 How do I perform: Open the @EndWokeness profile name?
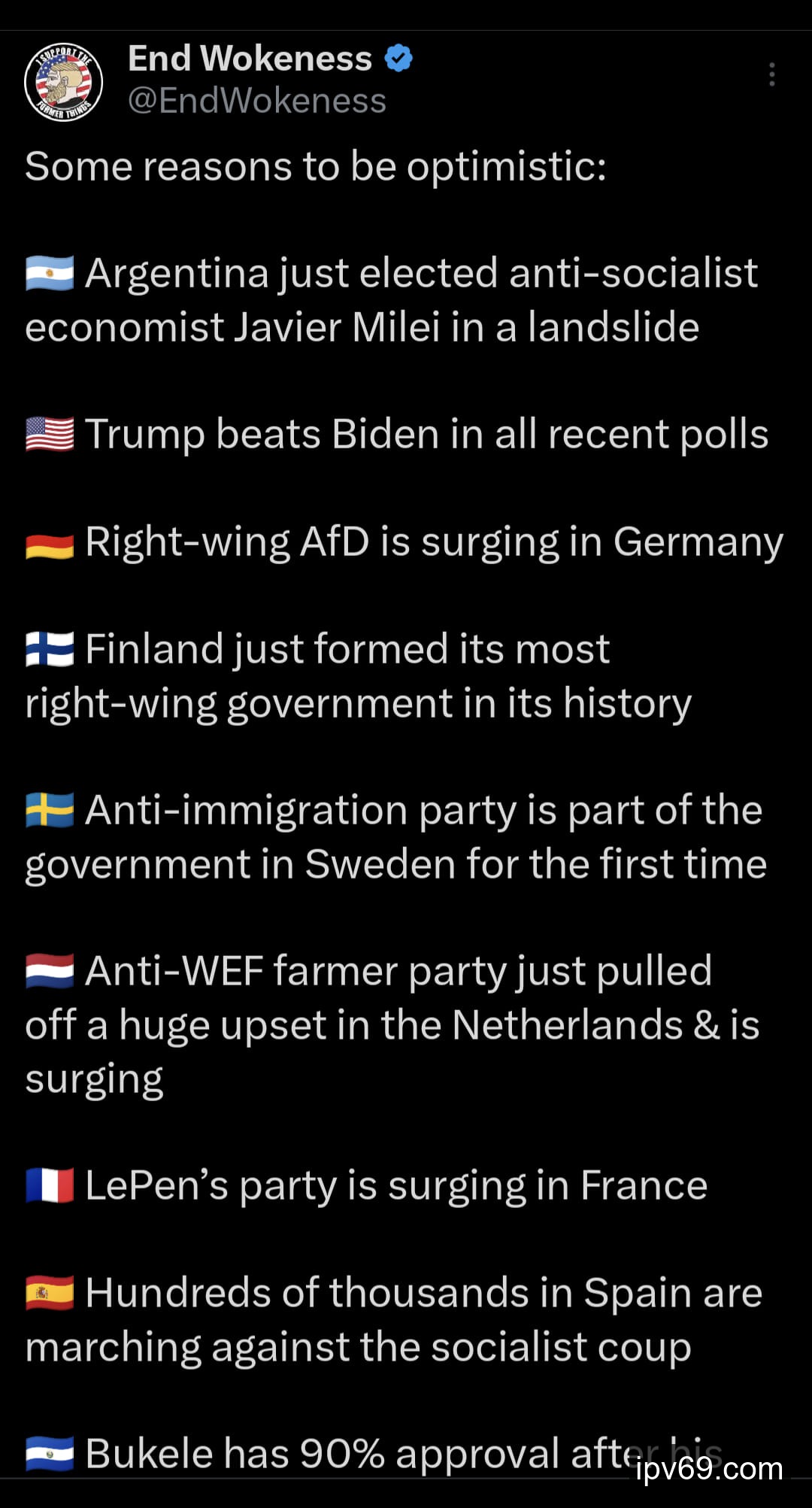click(x=250, y=59)
